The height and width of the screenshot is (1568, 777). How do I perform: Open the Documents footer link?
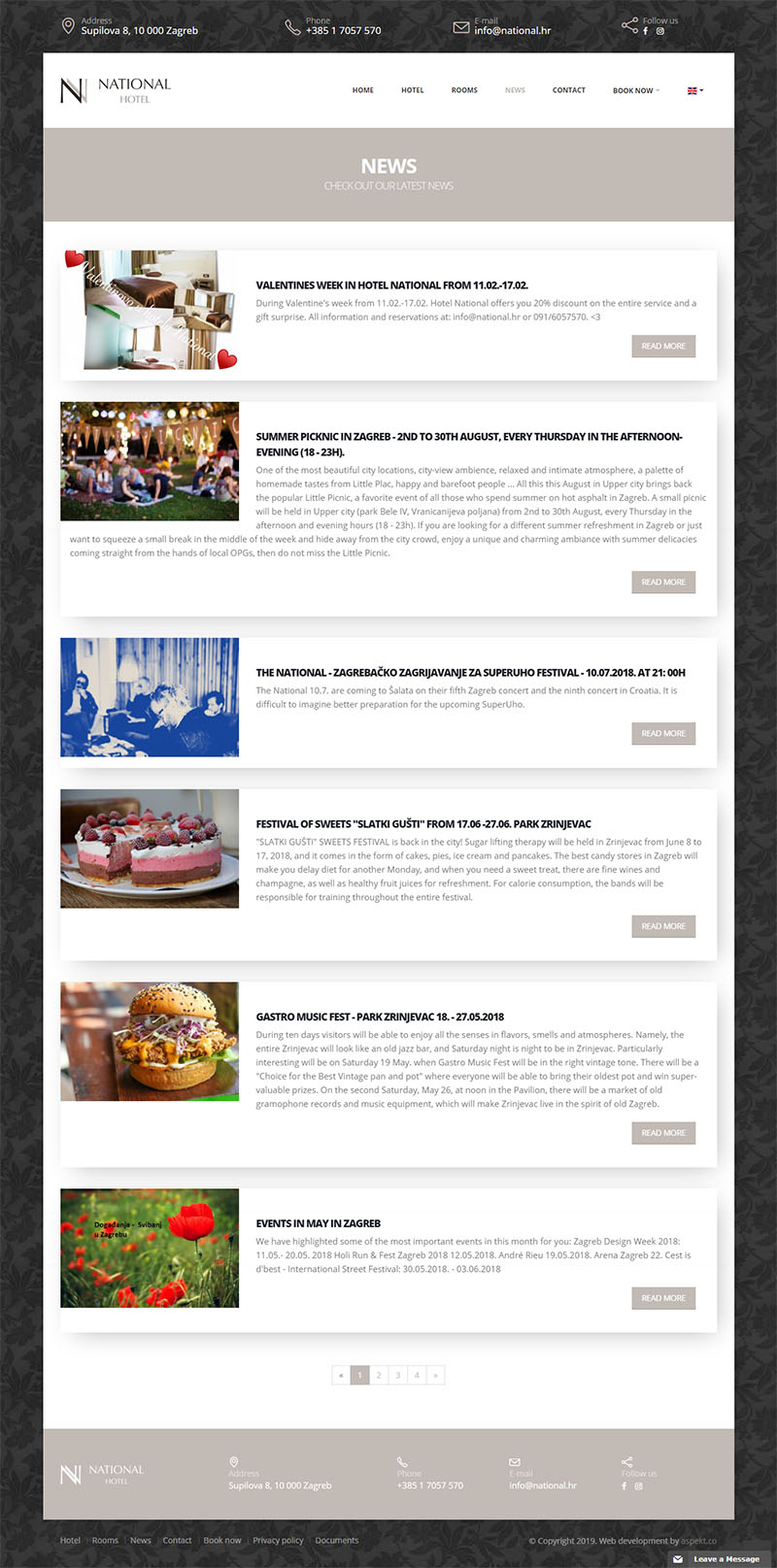[336, 1540]
